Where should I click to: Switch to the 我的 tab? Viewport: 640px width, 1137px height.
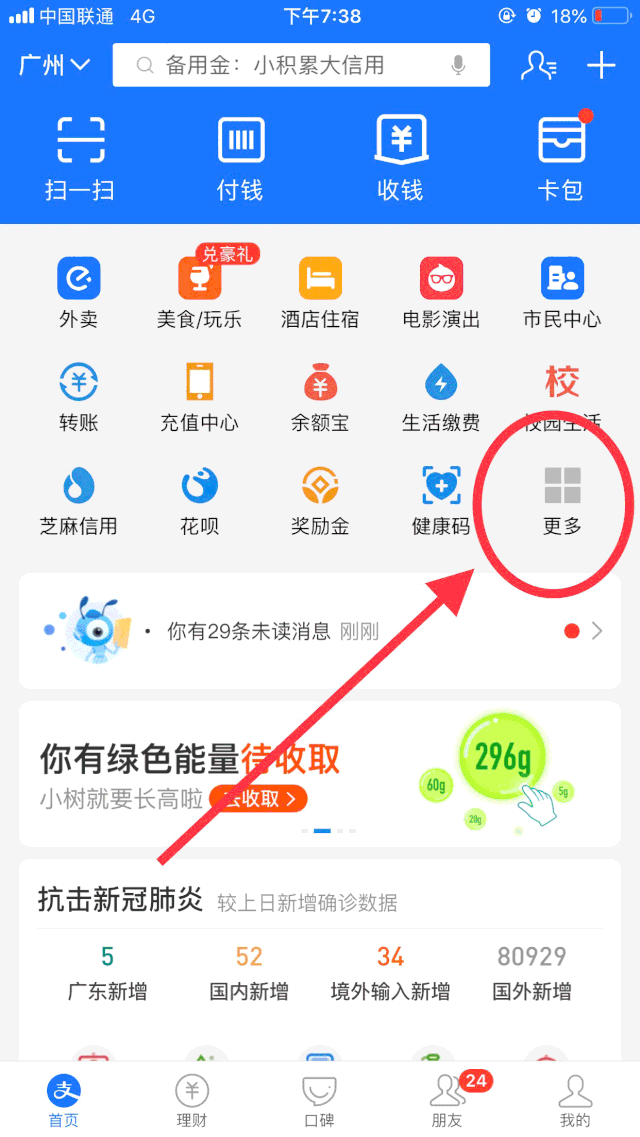point(575,1100)
